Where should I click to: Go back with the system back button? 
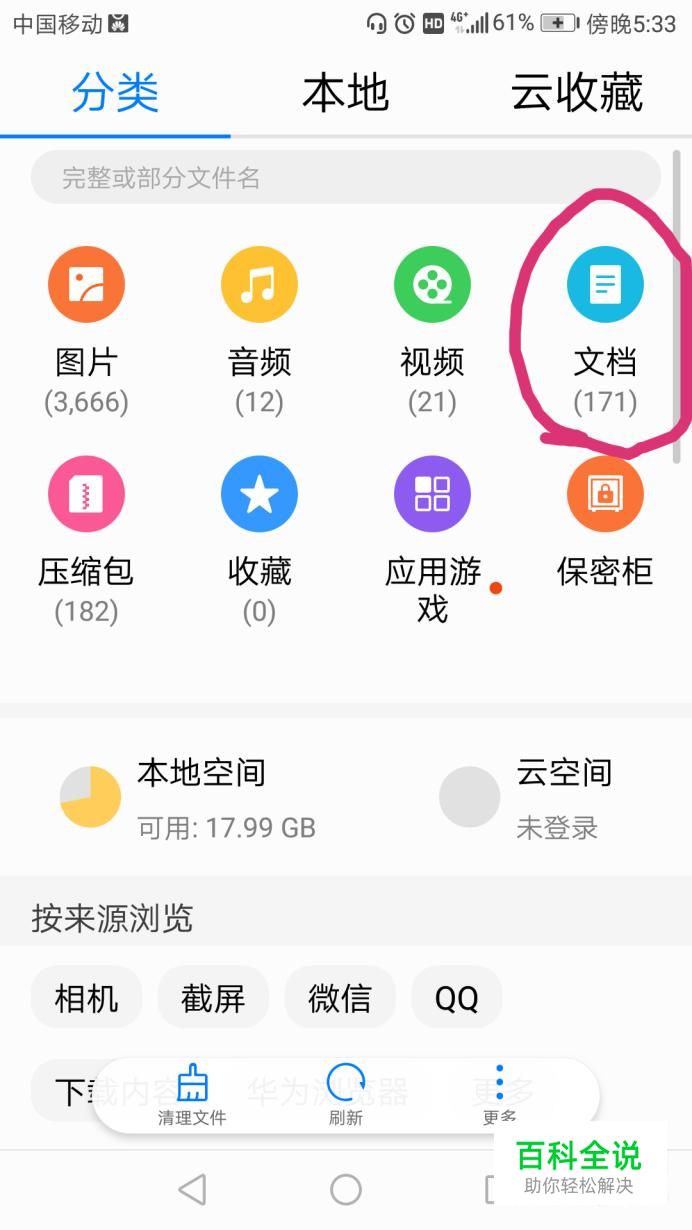(x=192, y=1189)
